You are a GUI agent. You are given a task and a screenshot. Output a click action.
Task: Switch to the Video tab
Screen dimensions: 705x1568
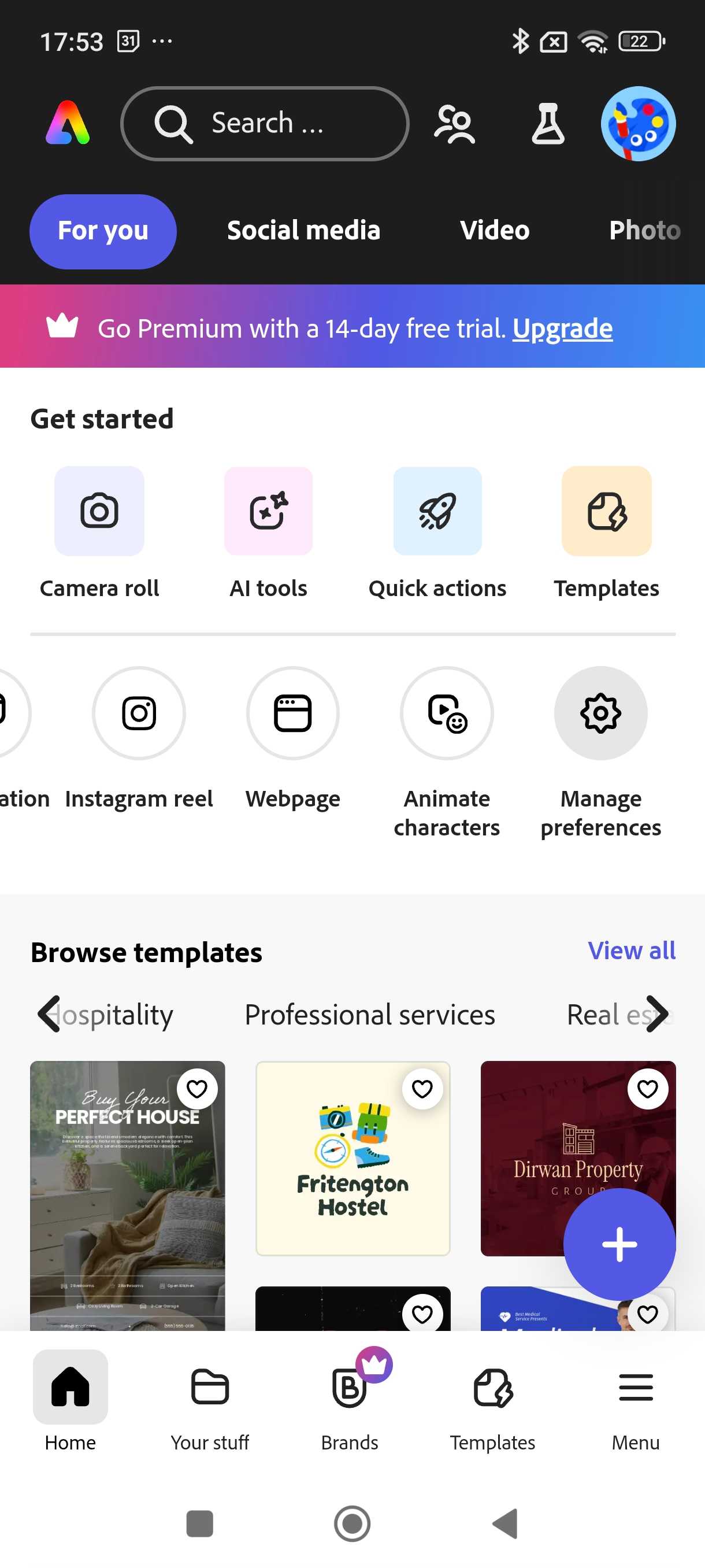tap(495, 231)
